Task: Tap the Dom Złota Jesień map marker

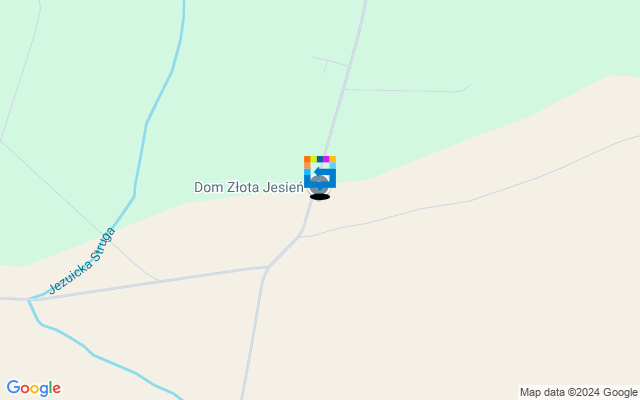Action: [x=320, y=173]
